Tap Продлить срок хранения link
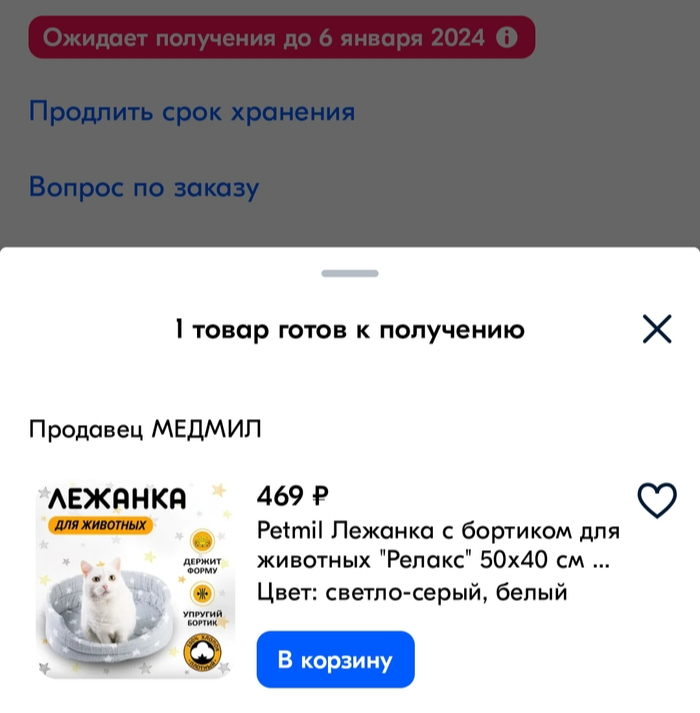Viewport: 700px width, 713px height. coord(192,111)
